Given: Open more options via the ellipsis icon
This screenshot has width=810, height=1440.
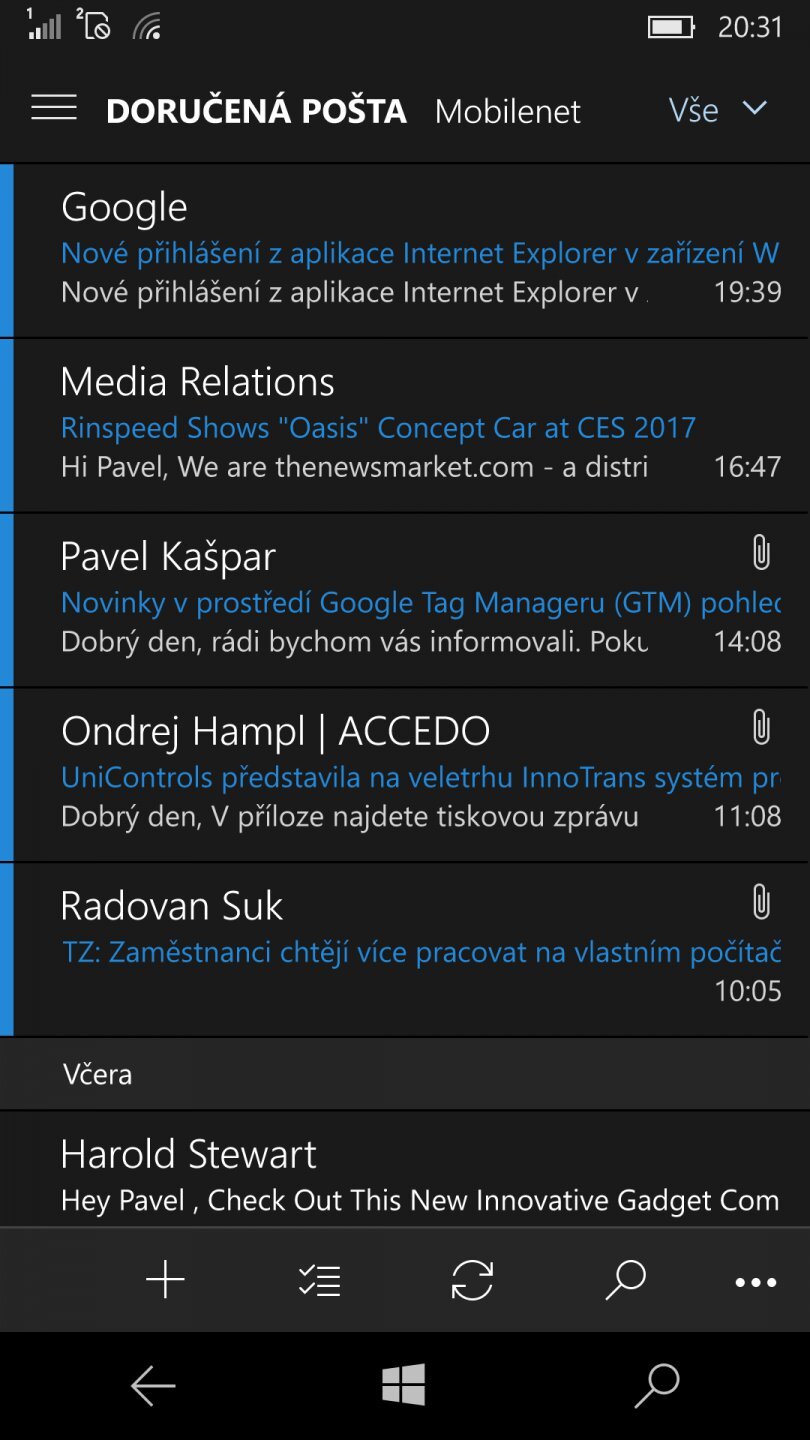Looking at the screenshot, I should click(x=758, y=1279).
